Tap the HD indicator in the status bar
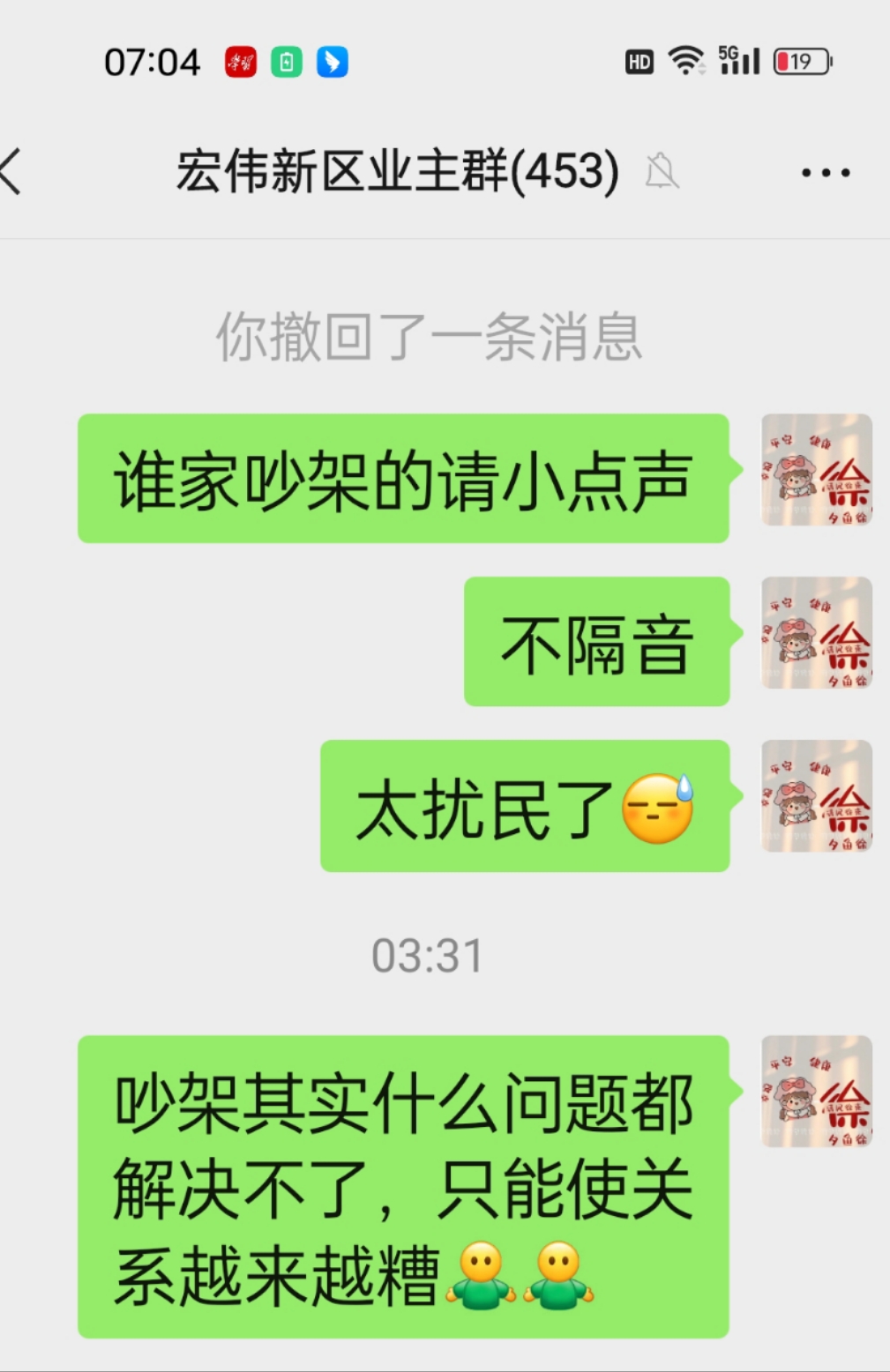The height and width of the screenshot is (1372, 890). [638, 62]
